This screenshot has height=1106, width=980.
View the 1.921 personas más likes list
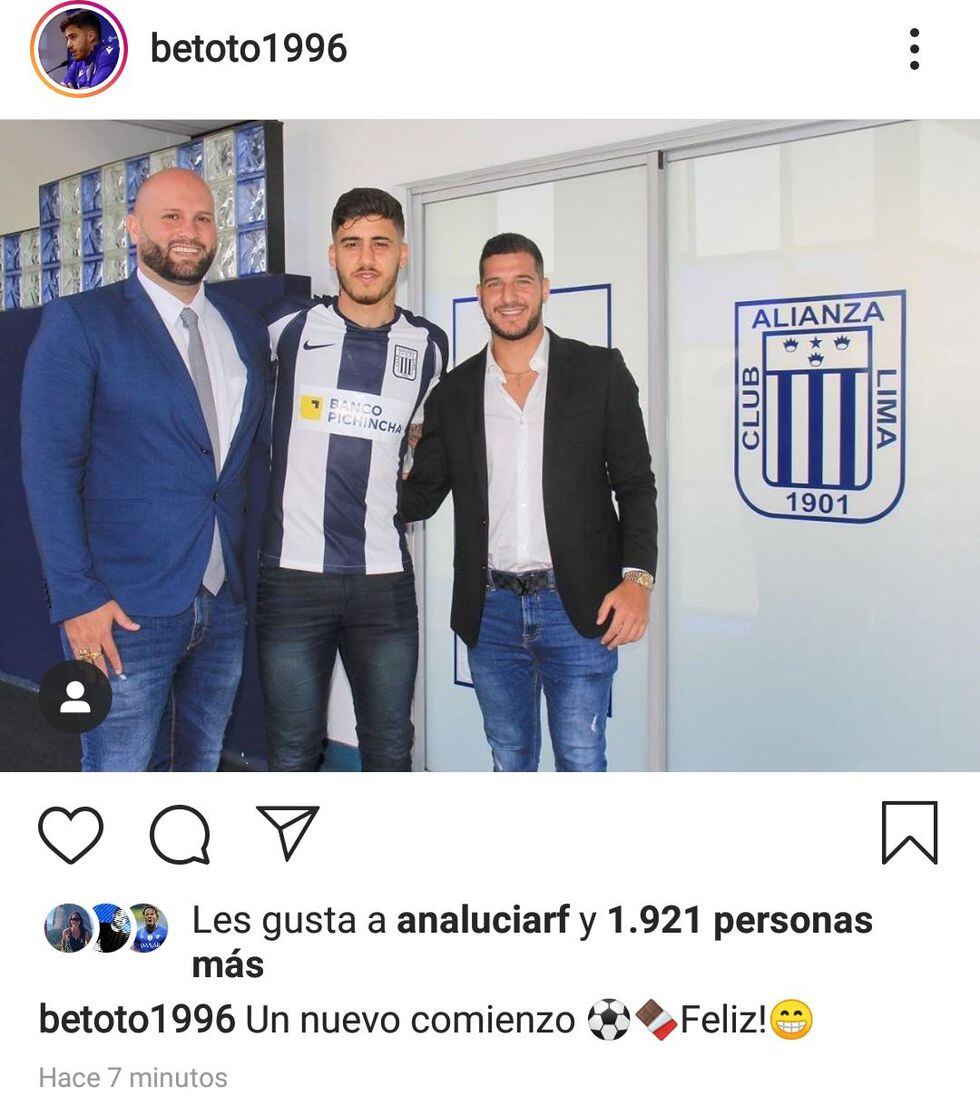coord(740,920)
